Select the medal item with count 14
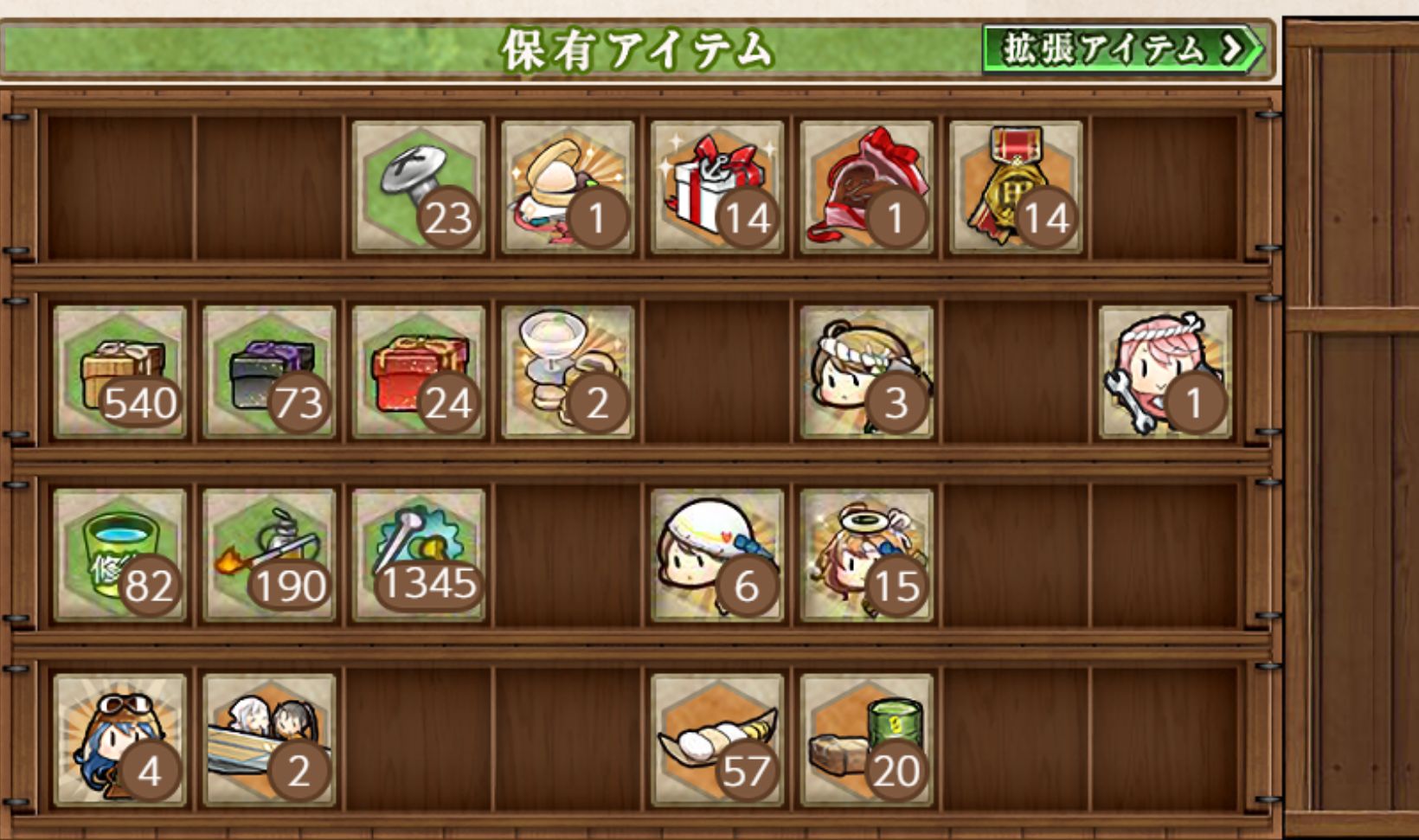 [x=1016, y=187]
